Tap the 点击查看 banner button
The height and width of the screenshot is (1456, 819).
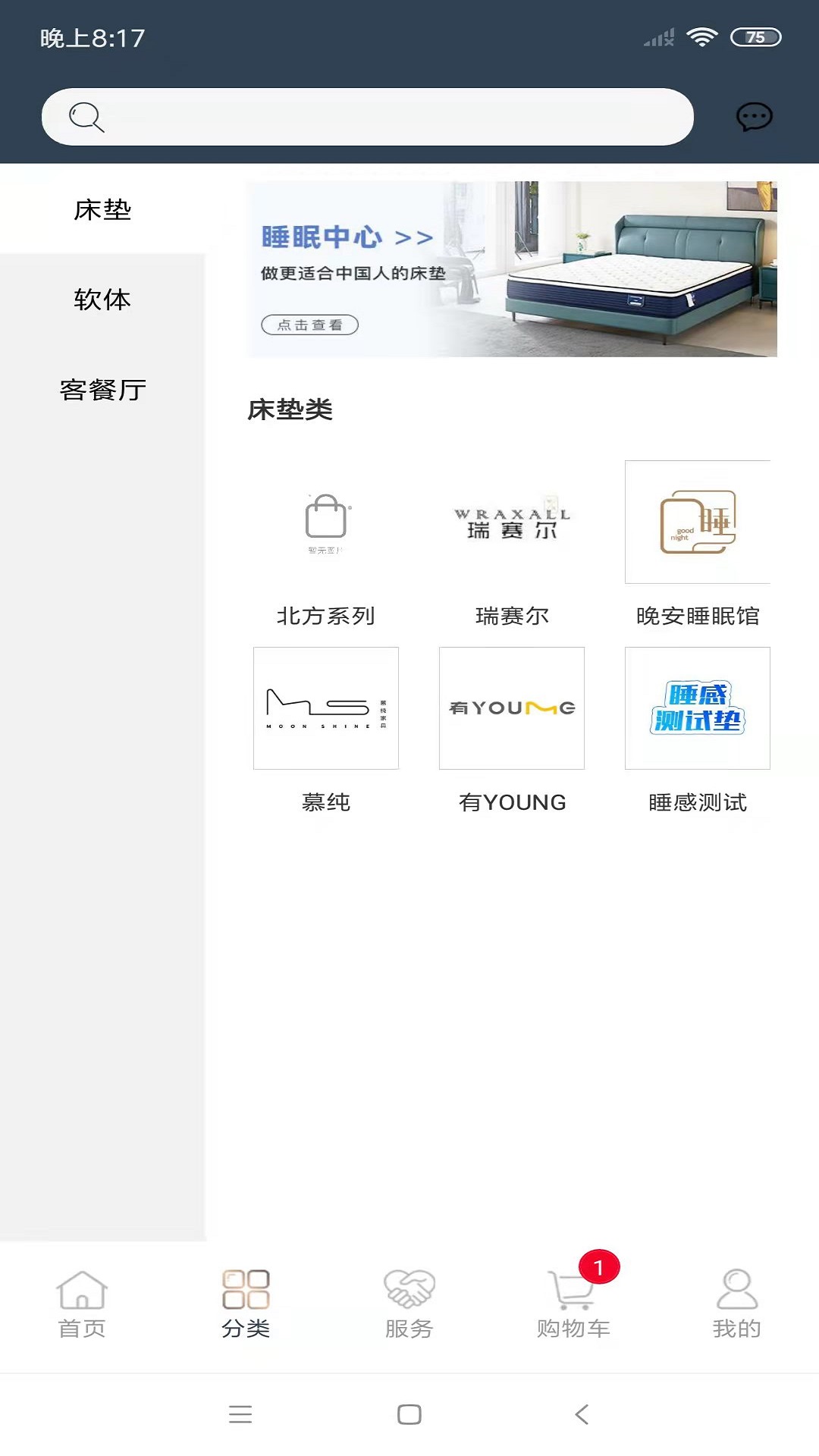pyautogui.click(x=310, y=325)
